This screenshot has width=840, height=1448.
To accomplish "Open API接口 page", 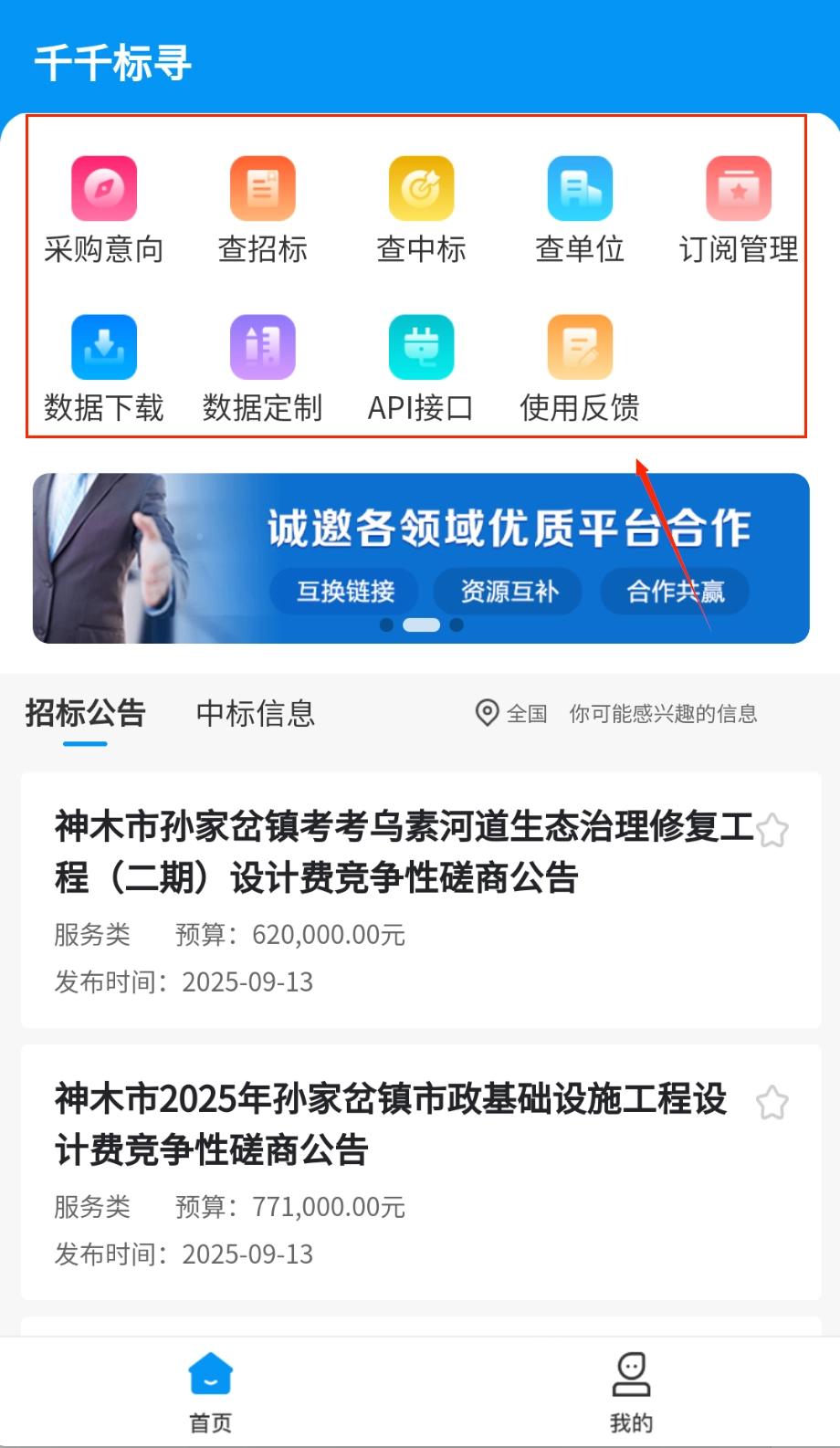I will click(421, 368).
